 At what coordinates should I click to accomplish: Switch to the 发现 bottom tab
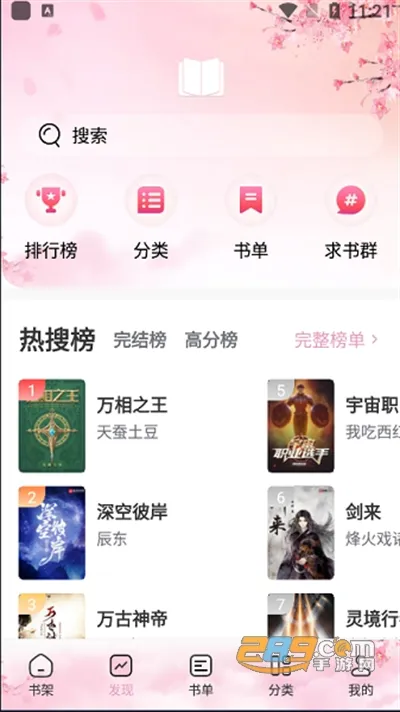[121, 676]
